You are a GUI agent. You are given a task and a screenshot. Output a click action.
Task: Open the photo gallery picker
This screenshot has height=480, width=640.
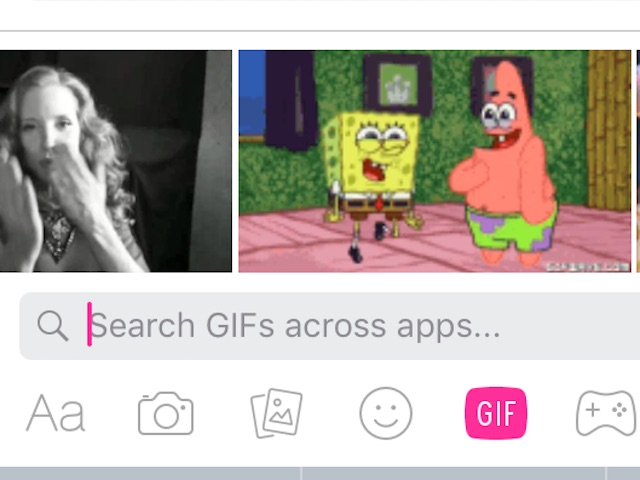coord(276,413)
